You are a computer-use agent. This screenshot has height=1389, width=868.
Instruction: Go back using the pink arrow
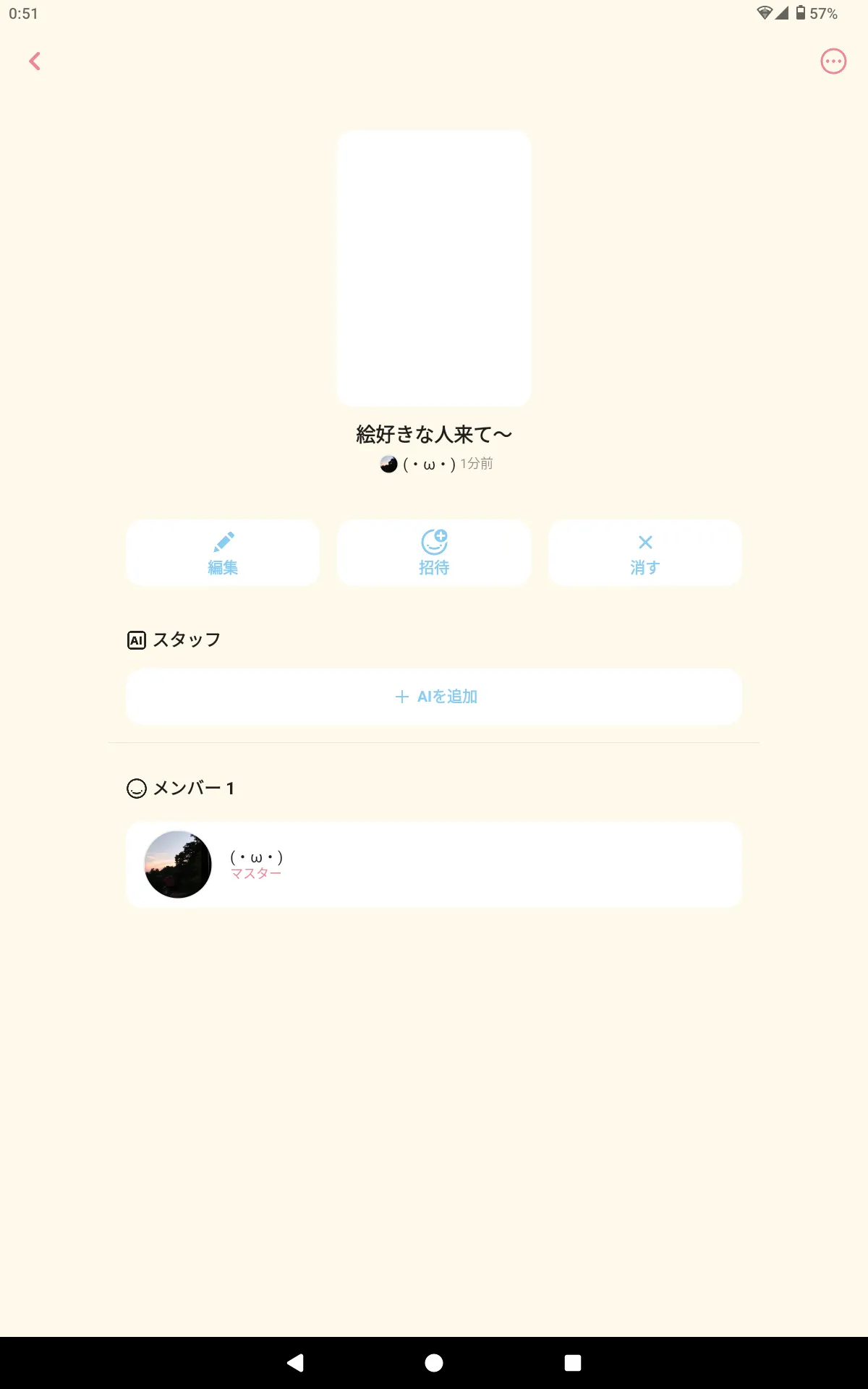(x=35, y=61)
